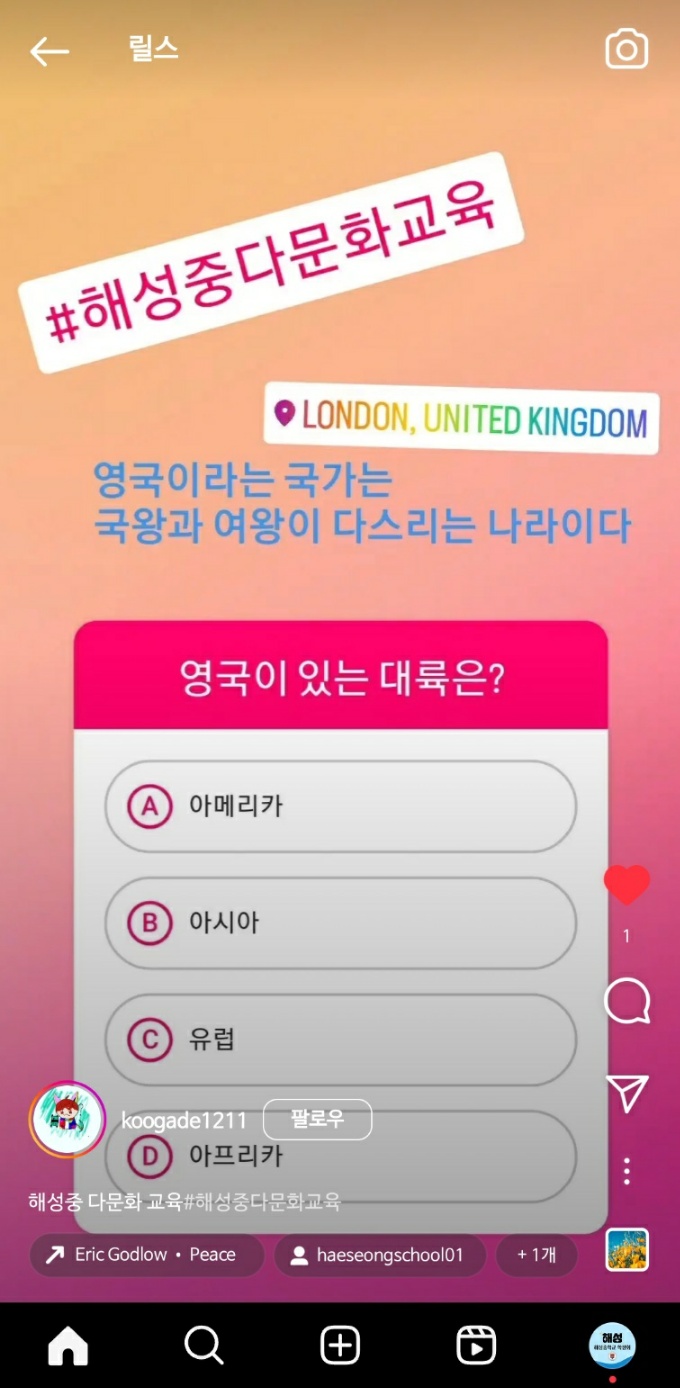
Task: Open the koogade1211 username link
Action: 183,1120
